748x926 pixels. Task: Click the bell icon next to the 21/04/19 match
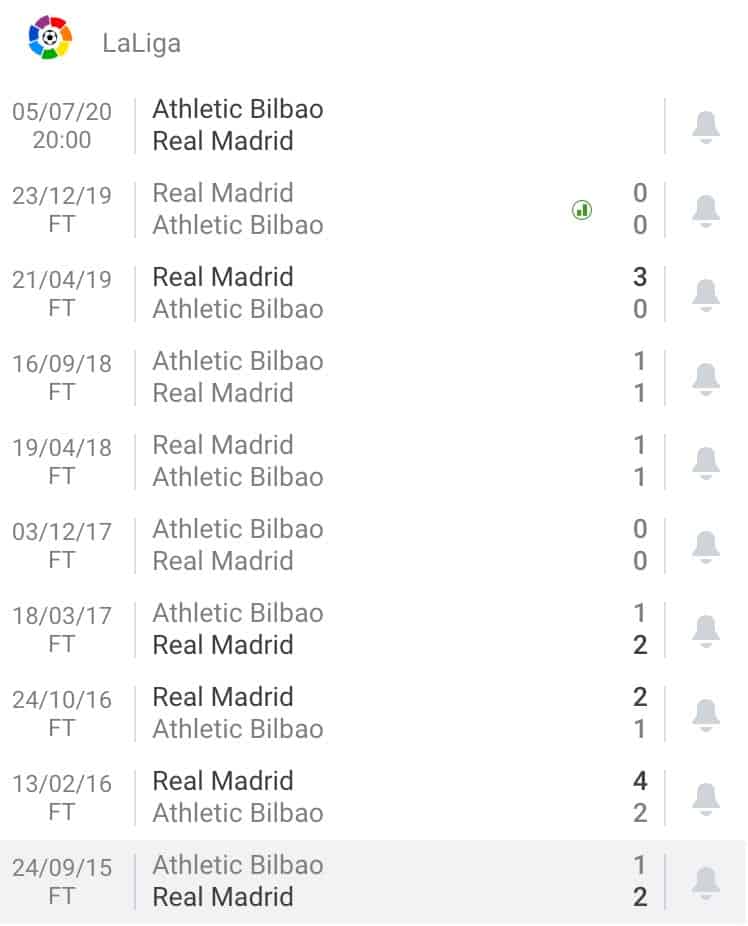(705, 292)
